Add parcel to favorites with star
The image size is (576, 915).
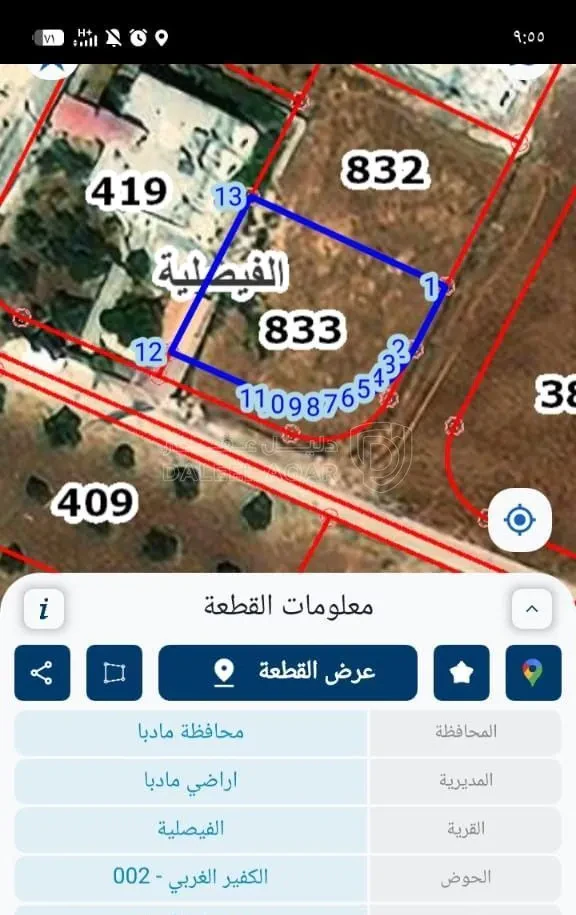click(462, 673)
